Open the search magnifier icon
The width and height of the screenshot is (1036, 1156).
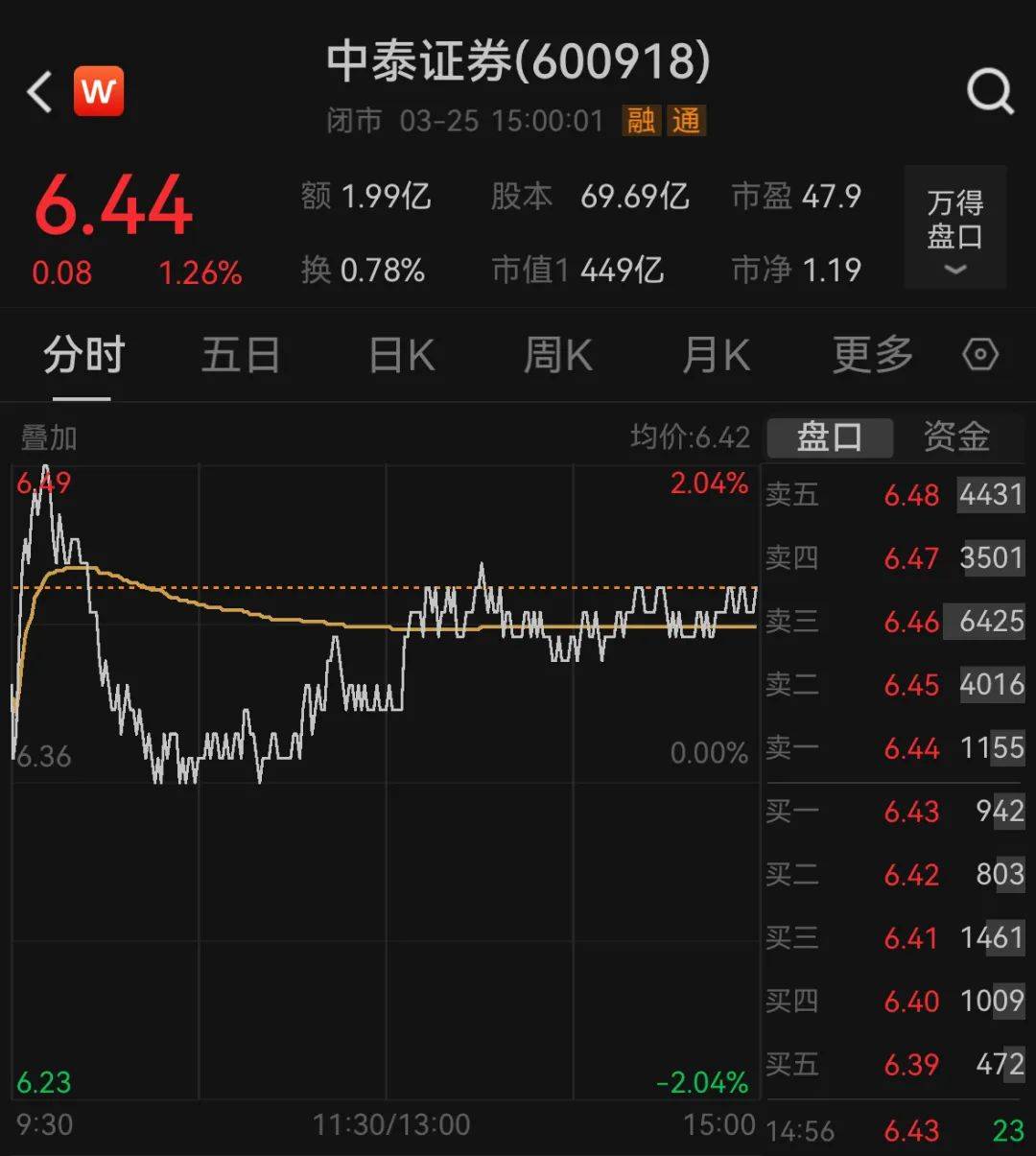989,91
